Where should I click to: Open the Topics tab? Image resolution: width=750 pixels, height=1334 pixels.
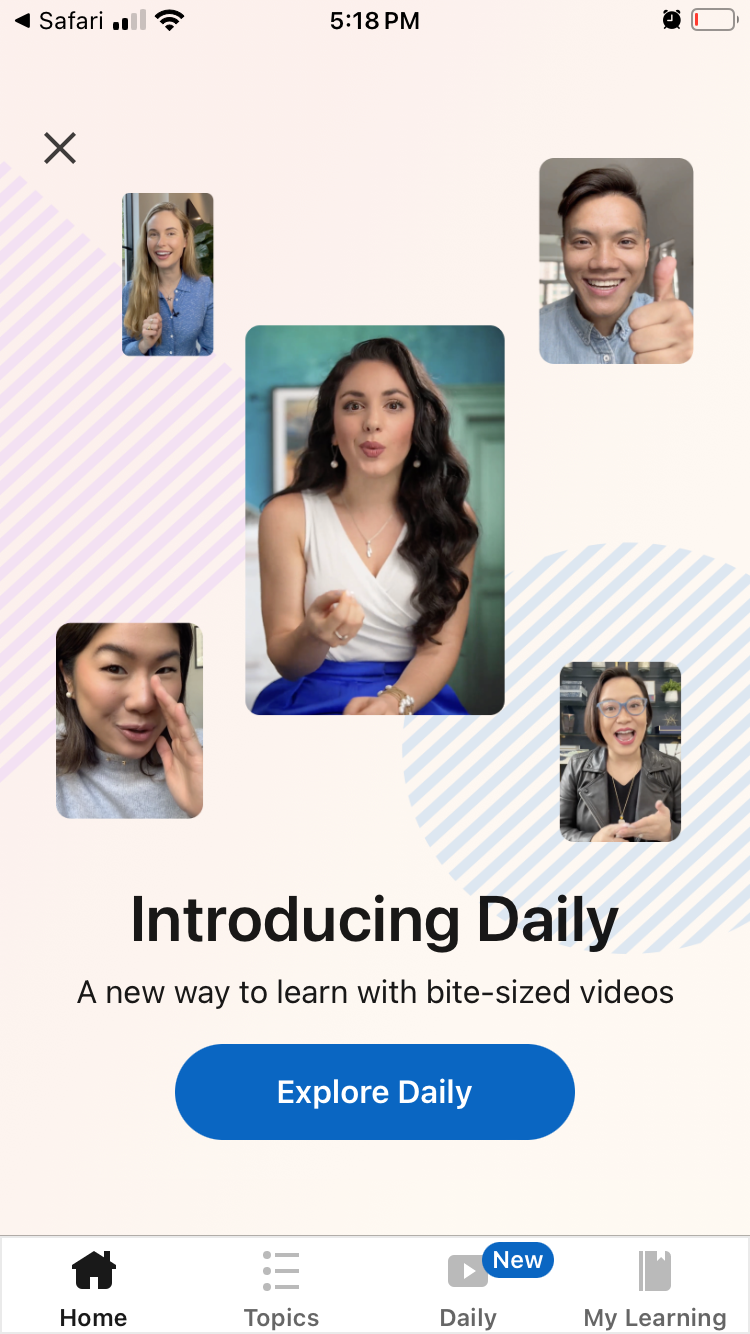[x=281, y=1287]
